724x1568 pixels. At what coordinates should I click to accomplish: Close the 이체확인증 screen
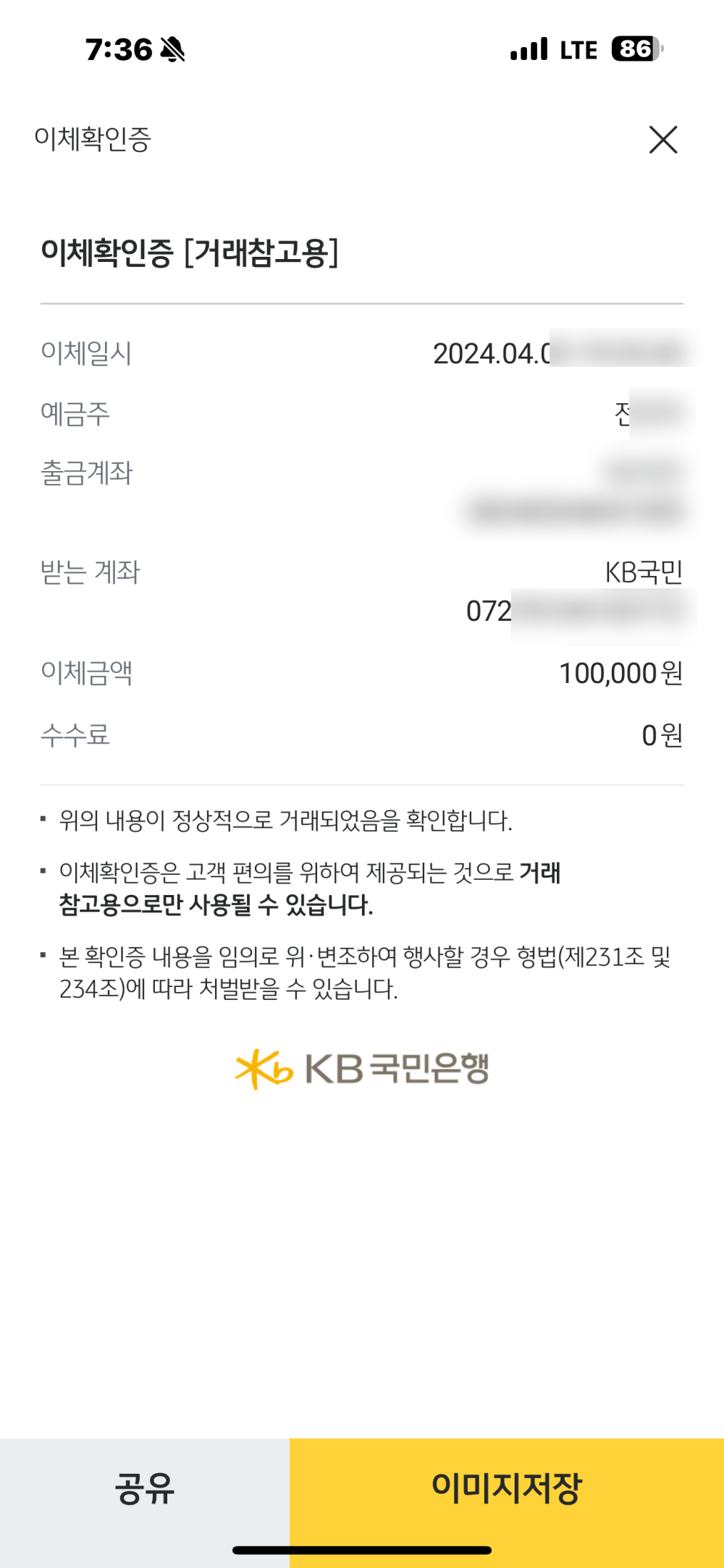coord(662,140)
